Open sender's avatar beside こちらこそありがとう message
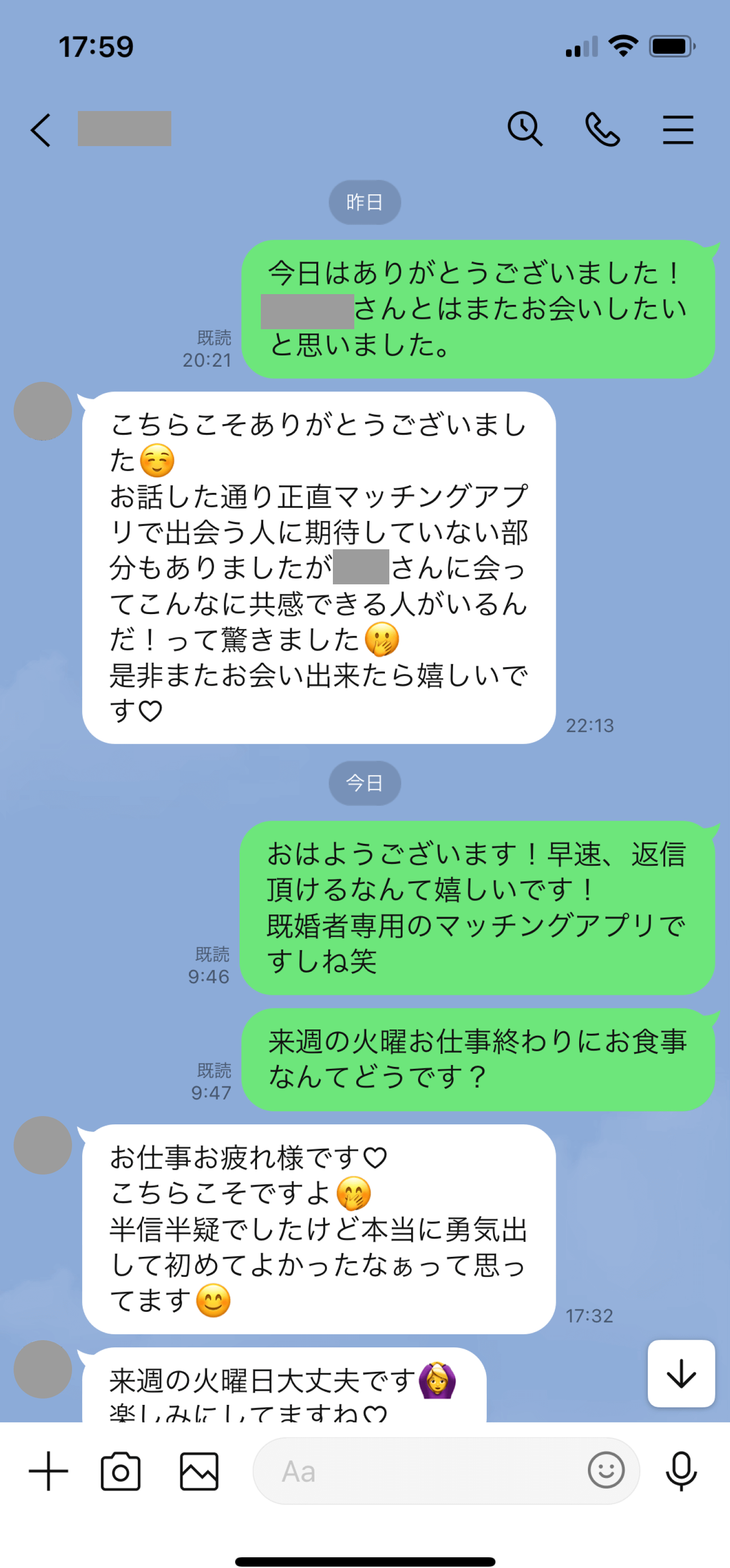730x1568 pixels. (43, 411)
